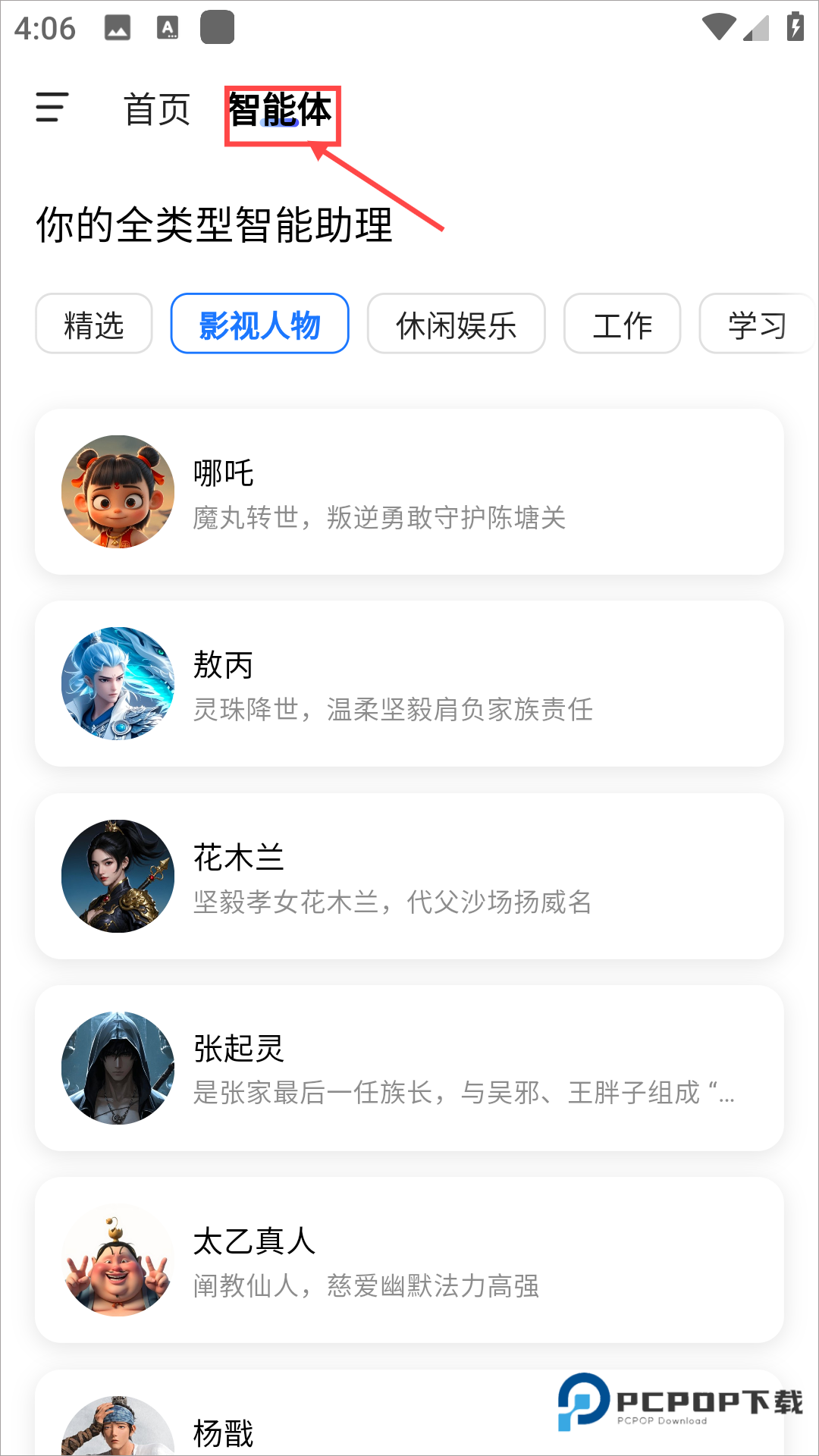The width and height of the screenshot is (819, 1456).
Task: Open the 太乙真人 agent card
Action: 409,1260
